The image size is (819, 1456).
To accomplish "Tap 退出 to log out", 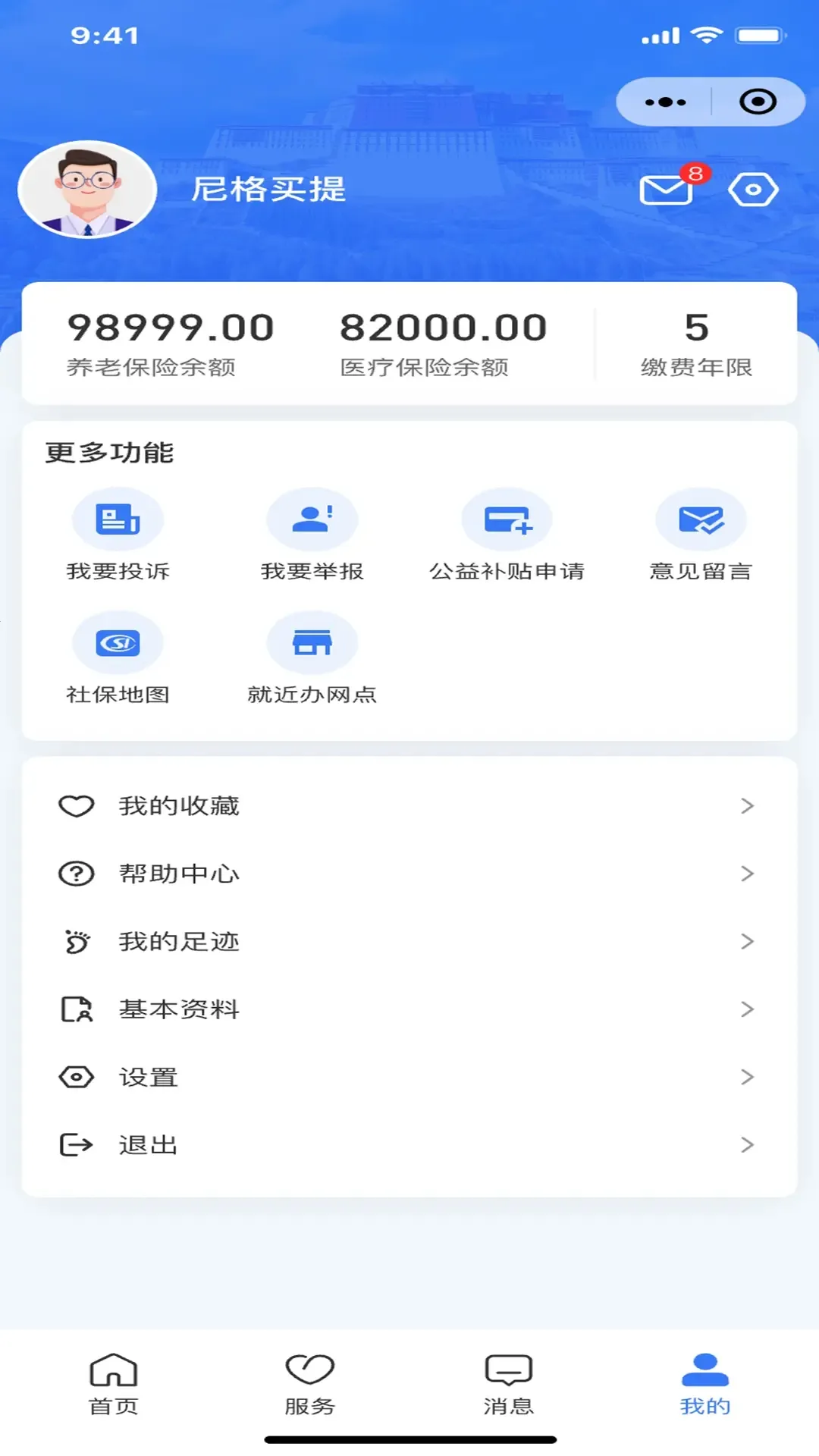I will pyautogui.click(x=149, y=1144).
